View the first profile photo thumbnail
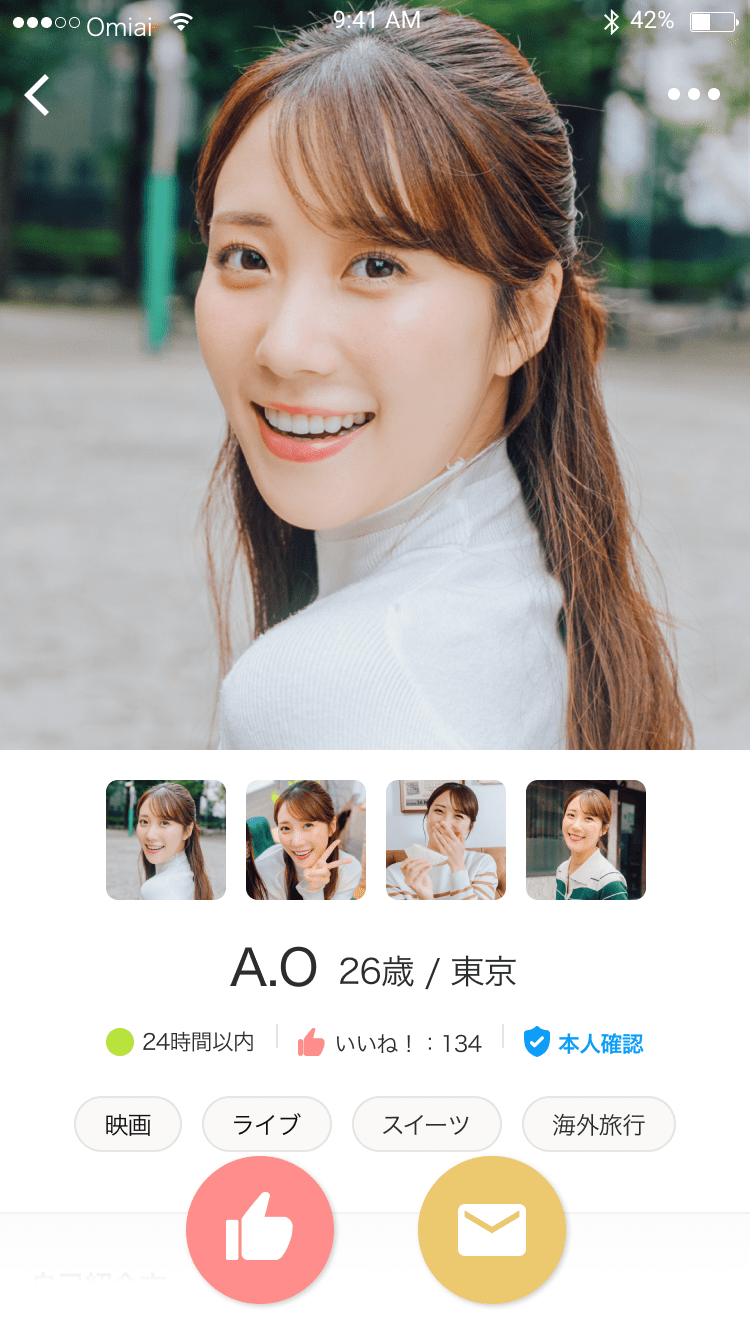The width and height of the screenshot is (750, 1334). [x=166, y=840]
